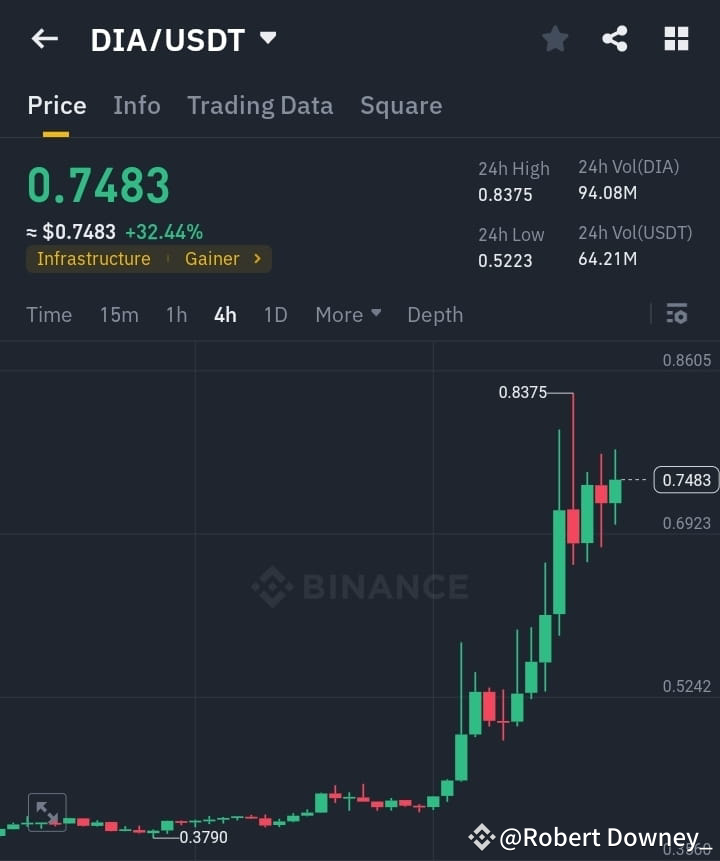This screenshot has height=861, width=720.
Task: Click the fullscreen expand icon on the chart
Action: pos(46,812)
